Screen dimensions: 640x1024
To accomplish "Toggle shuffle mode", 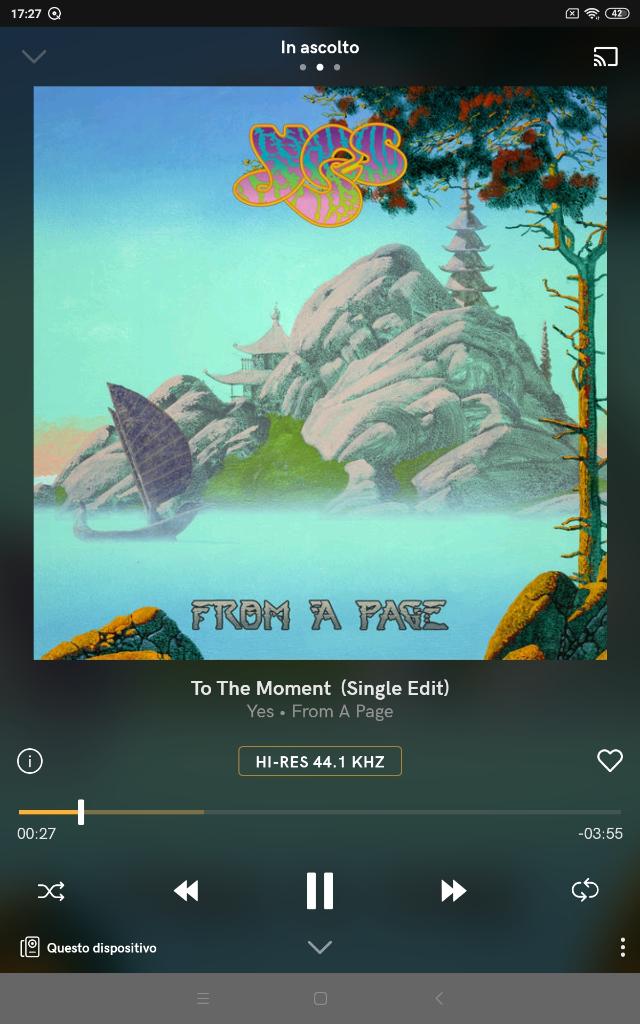I will [x=51, y=891].
